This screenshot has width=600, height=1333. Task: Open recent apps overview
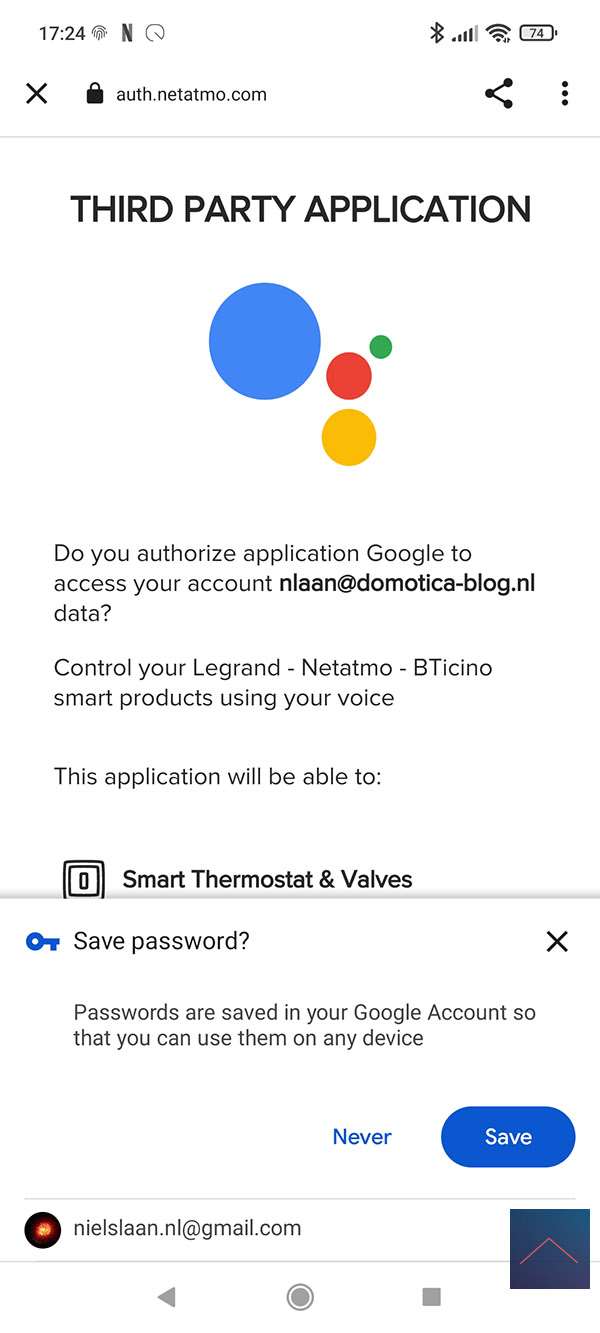click(432, 1297)
